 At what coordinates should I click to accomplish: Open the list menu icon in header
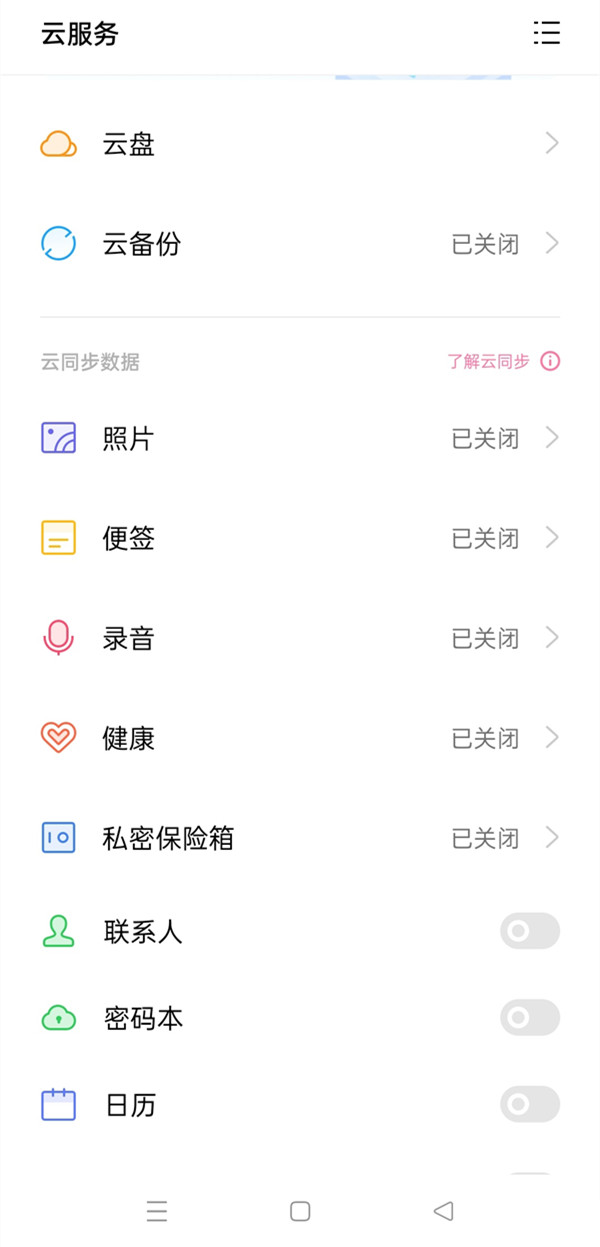[546, 33]
